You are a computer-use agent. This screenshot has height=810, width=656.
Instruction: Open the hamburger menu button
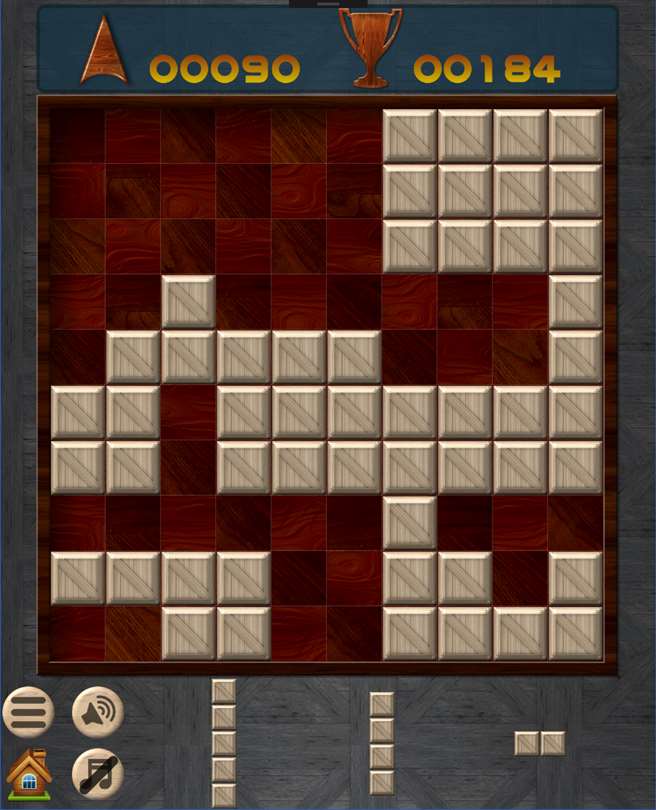pyautogui.click(x=28, y=712)
